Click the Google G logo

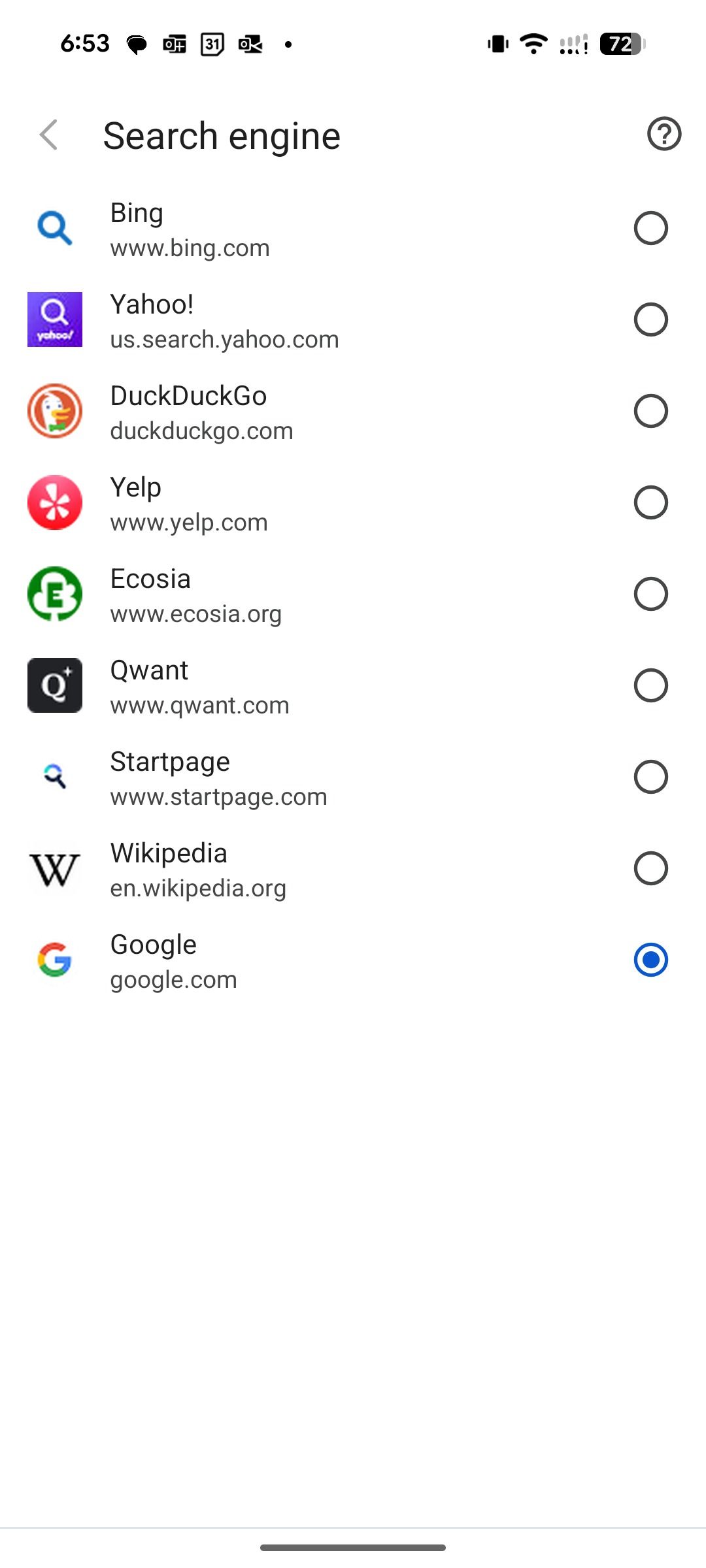point(55,960)
